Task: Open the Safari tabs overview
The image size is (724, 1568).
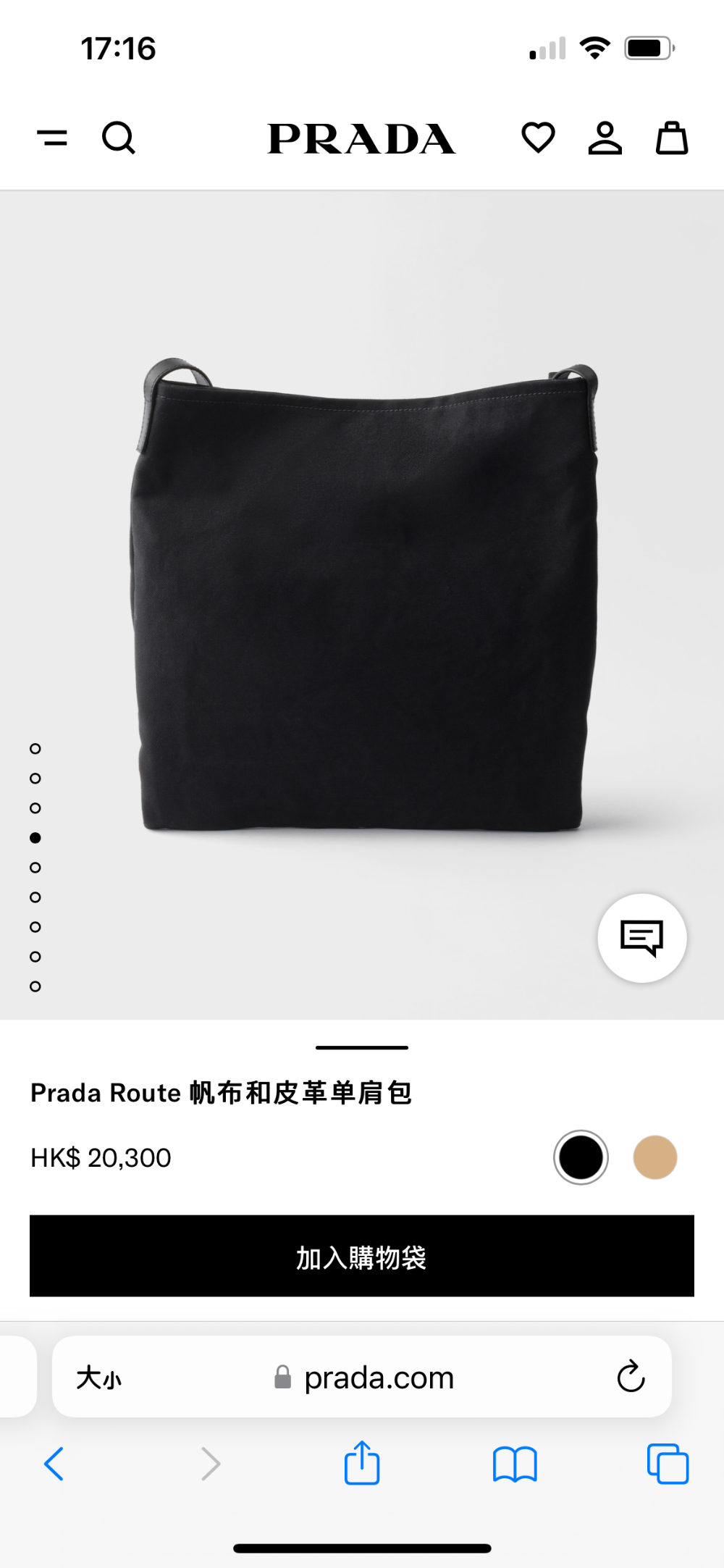Action: tap(668, 1464)
